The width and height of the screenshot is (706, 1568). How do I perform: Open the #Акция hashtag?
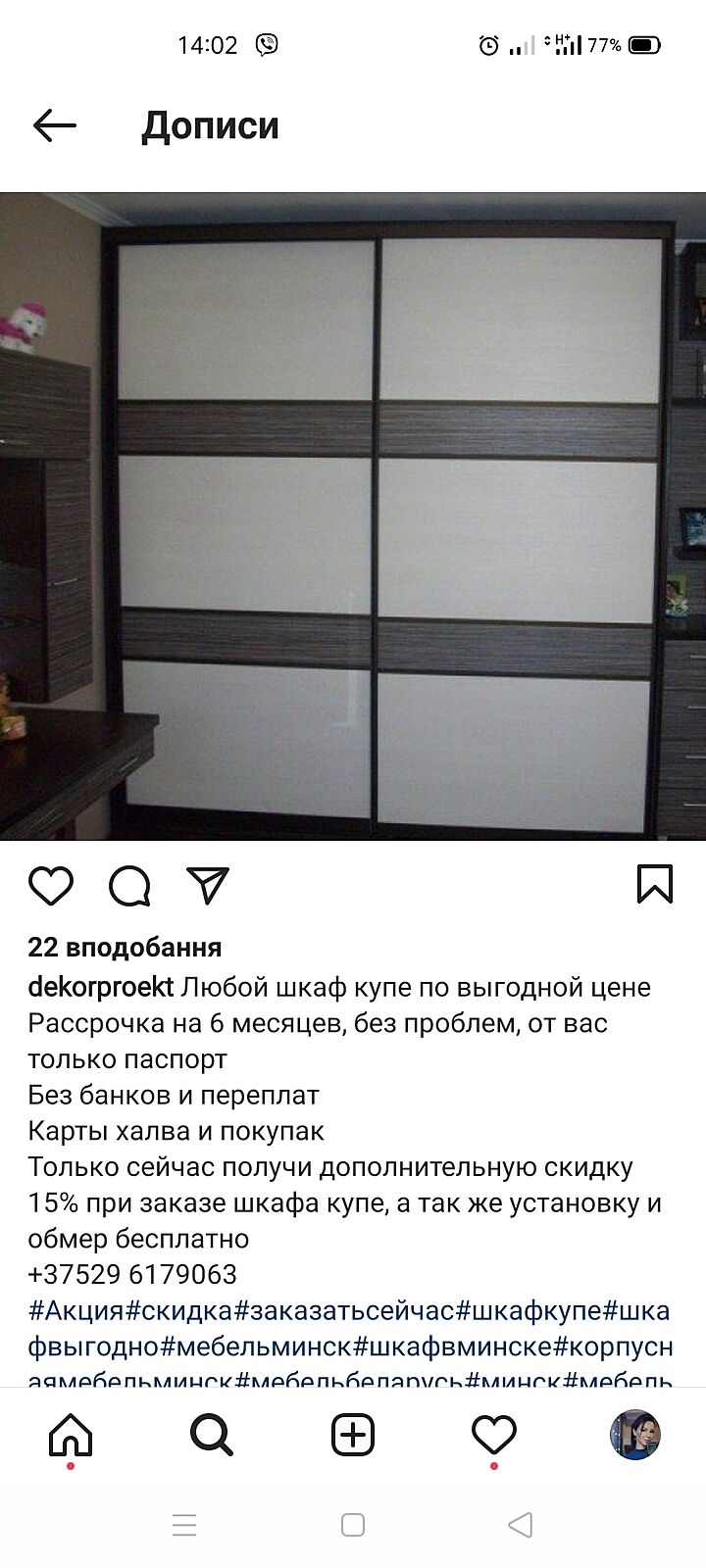(x=76, y=1310)
